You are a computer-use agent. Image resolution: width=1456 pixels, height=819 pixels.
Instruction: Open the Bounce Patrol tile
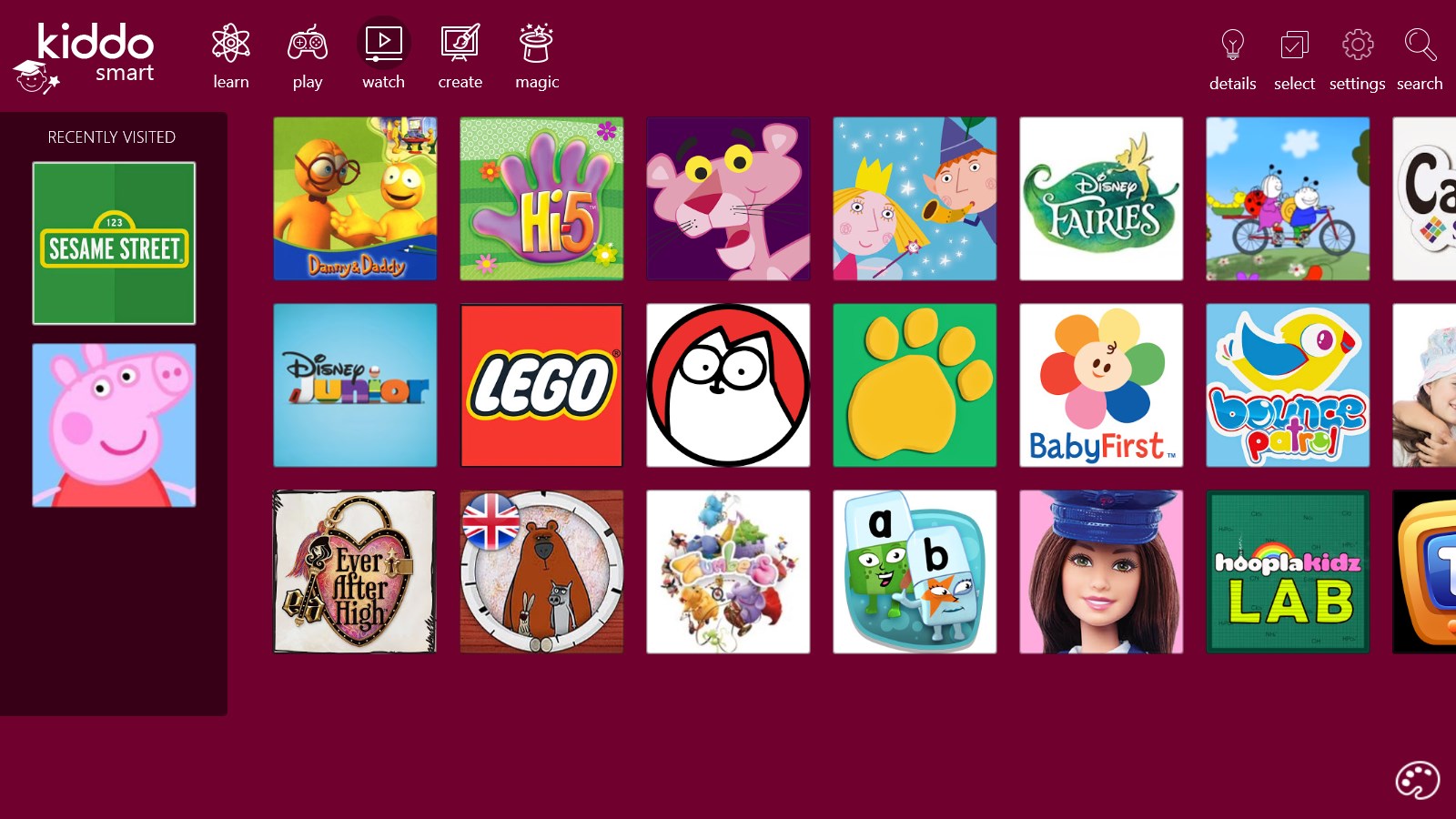point(1288,385)
